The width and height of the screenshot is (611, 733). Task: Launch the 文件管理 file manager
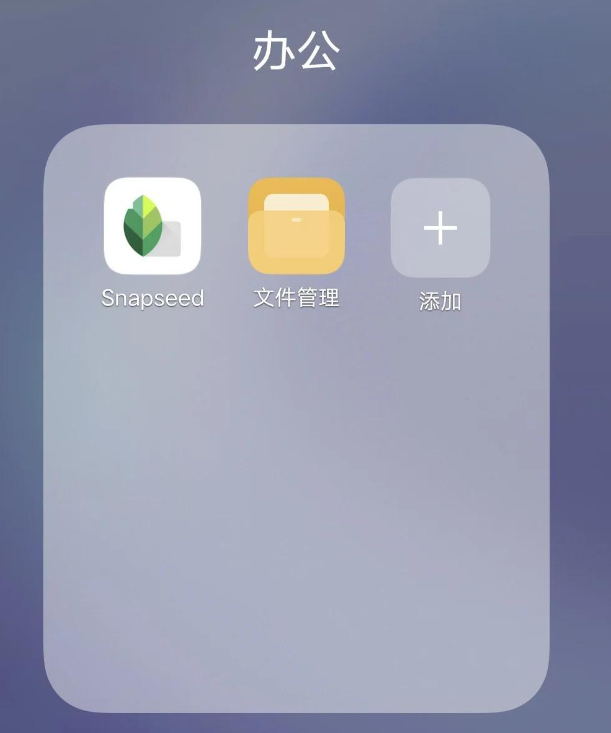coord(296,226)
